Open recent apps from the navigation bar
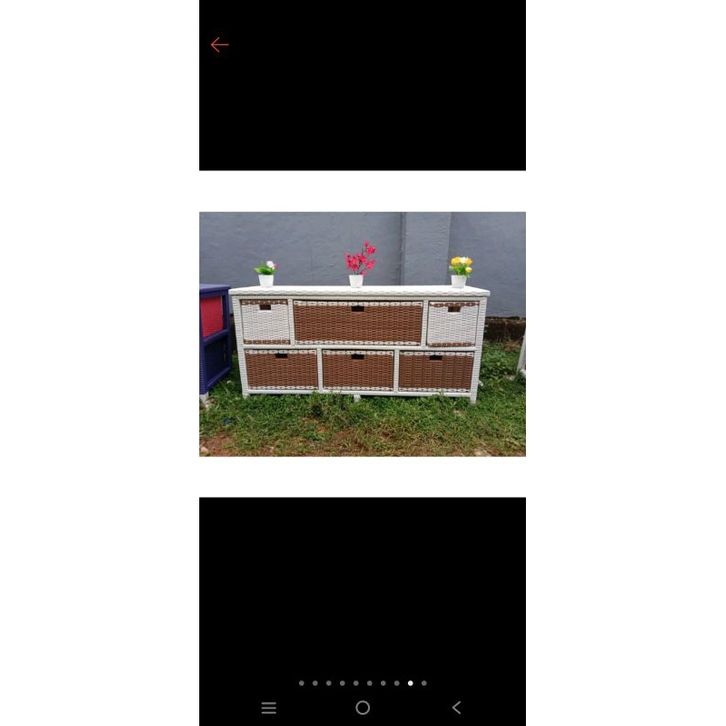The image size is (726, 726). [269, 708]
